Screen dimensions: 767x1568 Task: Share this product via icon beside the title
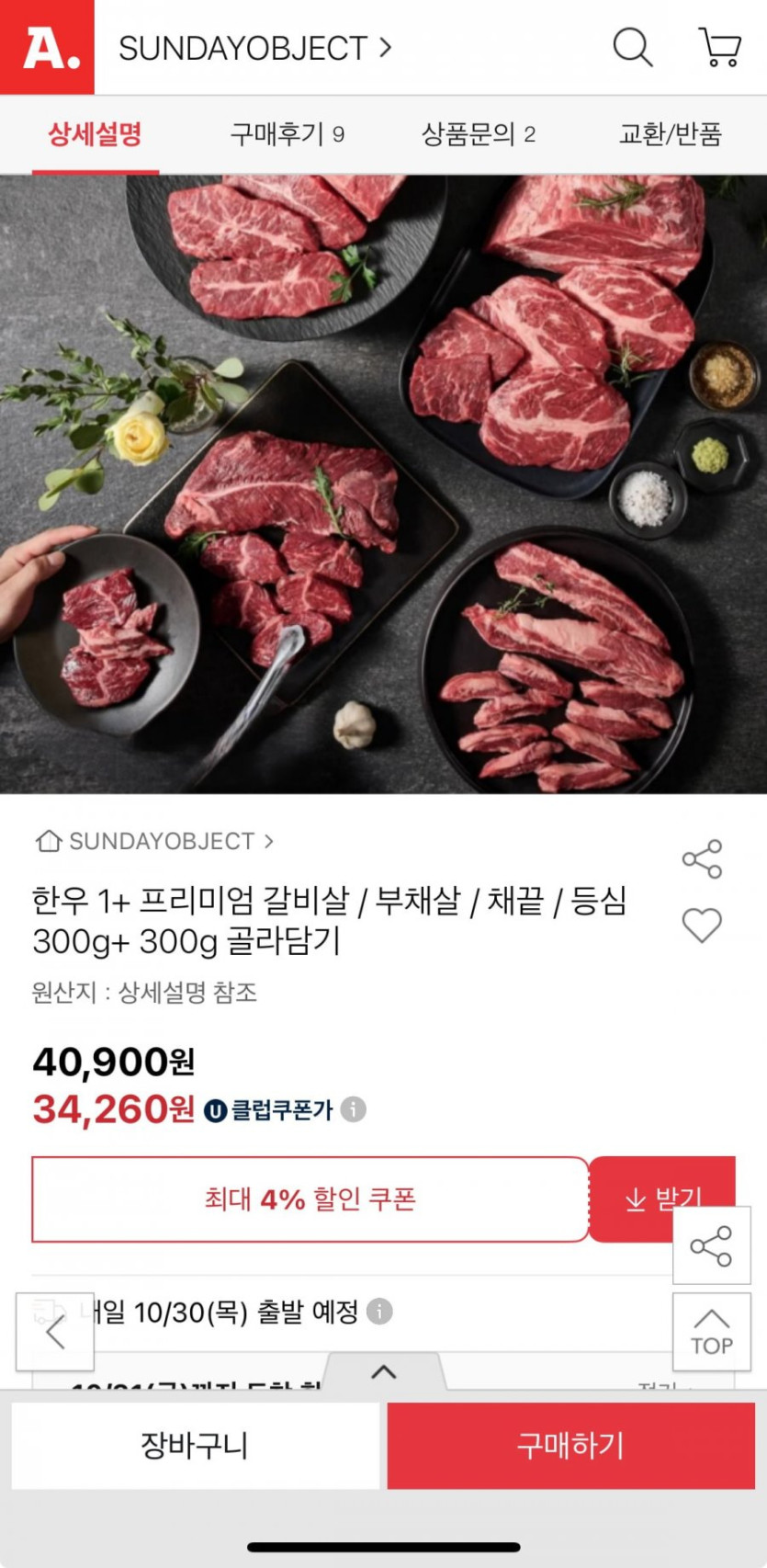point(702,859)
